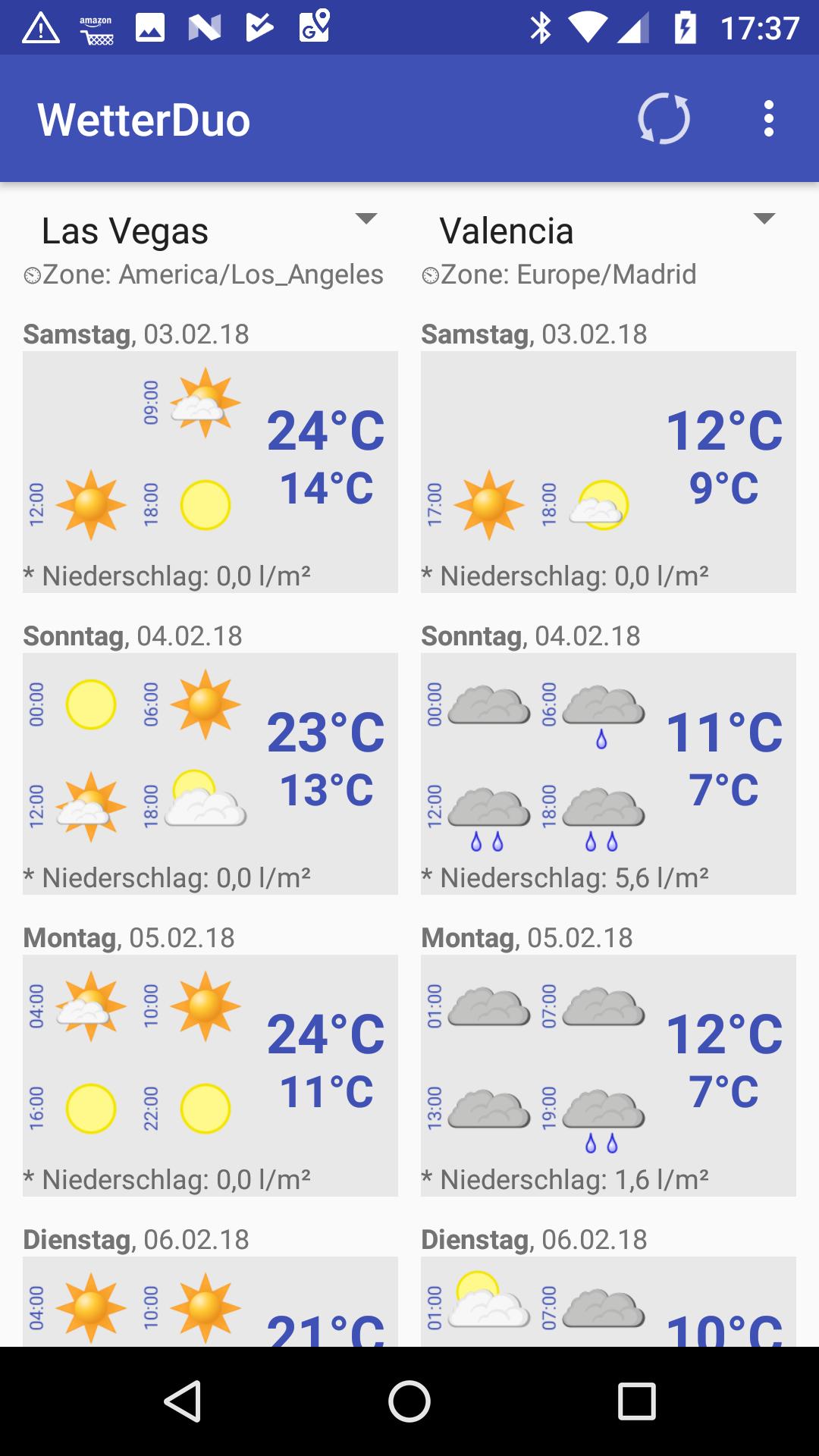Expand the overflow menu
This screenshot has width=819, height=1456.
pos(768,118)
